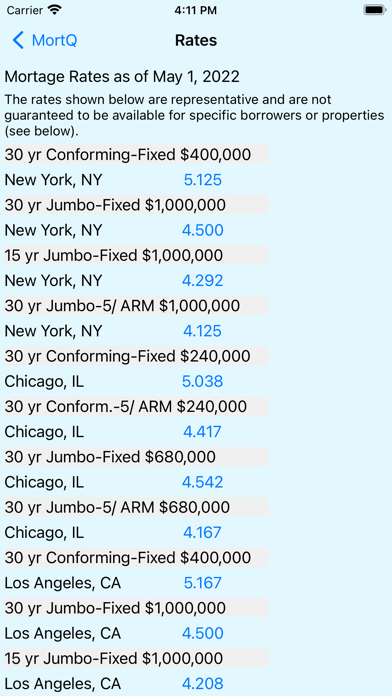Open the 5.125 rate for New York

(202, 180)
